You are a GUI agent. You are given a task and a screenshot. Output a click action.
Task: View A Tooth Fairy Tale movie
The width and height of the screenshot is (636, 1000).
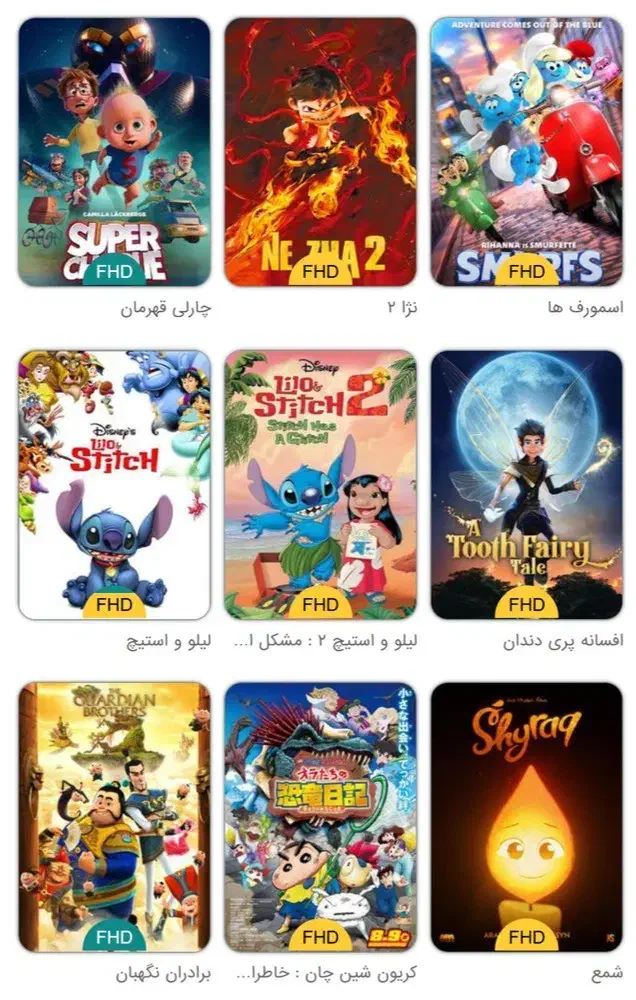526,484
